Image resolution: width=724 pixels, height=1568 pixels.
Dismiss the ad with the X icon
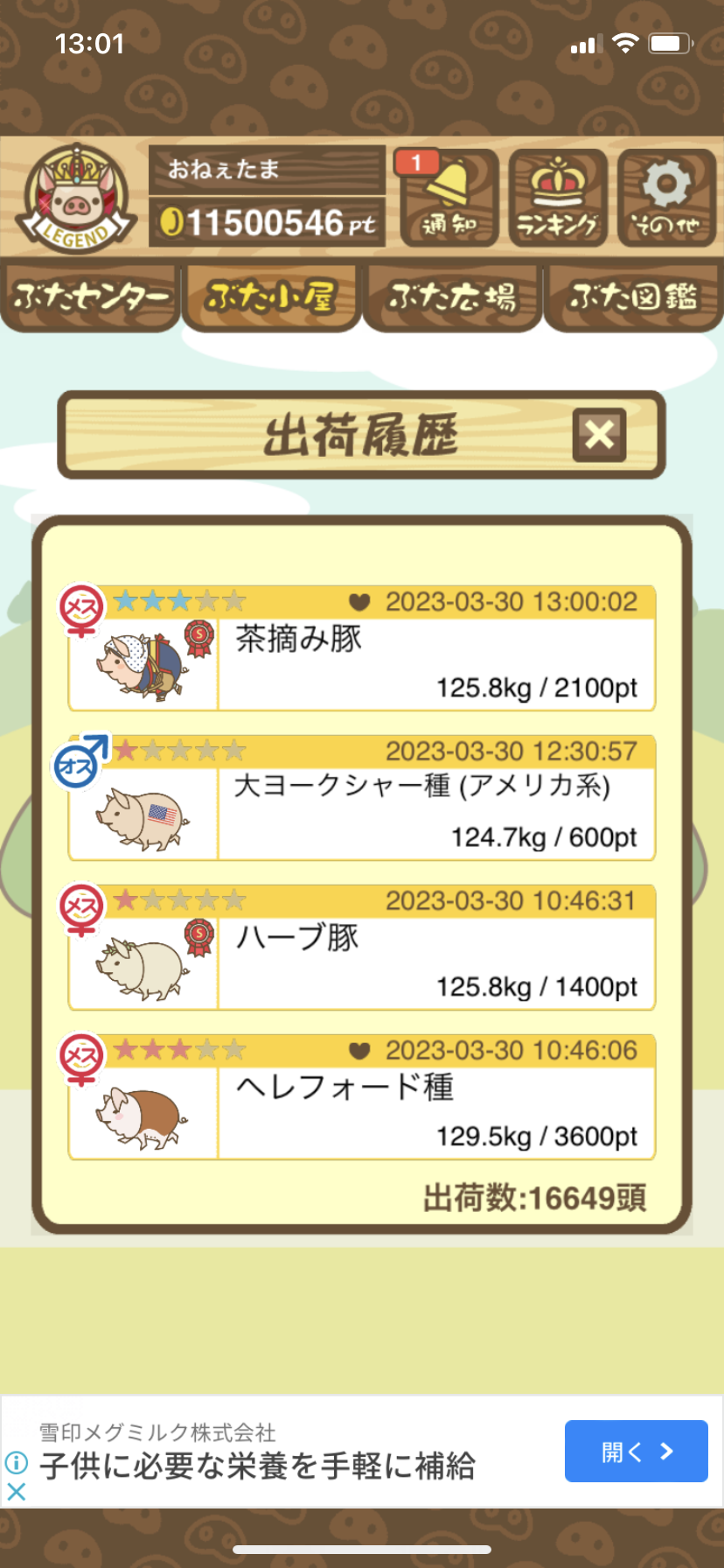(x=16, y=1492)
